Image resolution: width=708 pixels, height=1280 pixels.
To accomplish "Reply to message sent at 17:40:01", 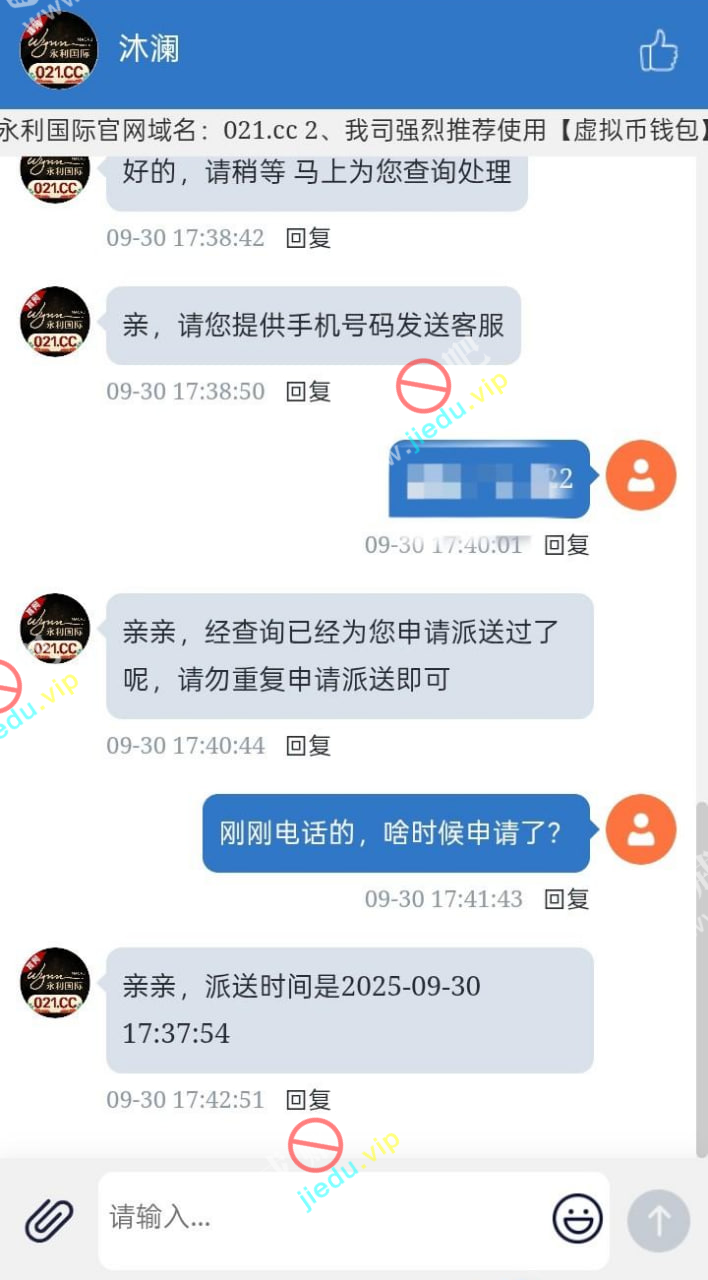I will tap(566, 545).
